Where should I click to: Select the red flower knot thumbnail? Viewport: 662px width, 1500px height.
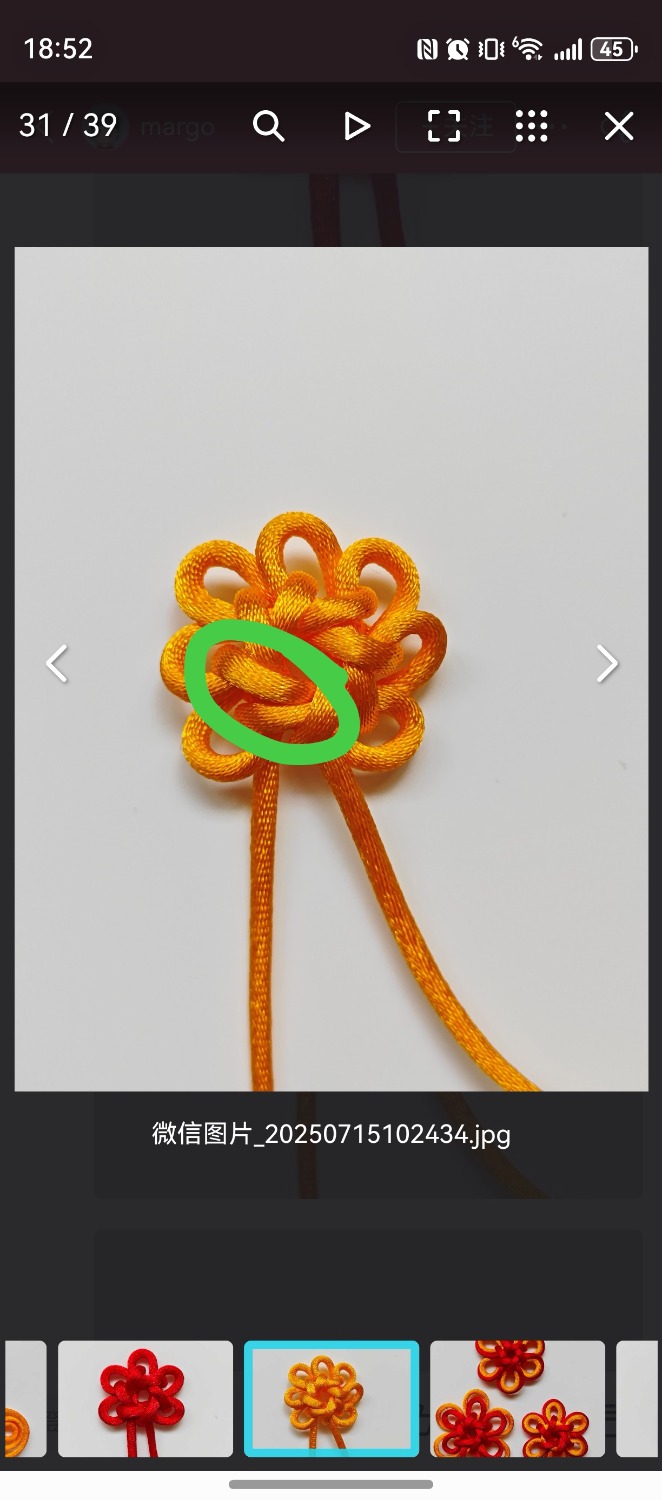[x=145, y=1398]
